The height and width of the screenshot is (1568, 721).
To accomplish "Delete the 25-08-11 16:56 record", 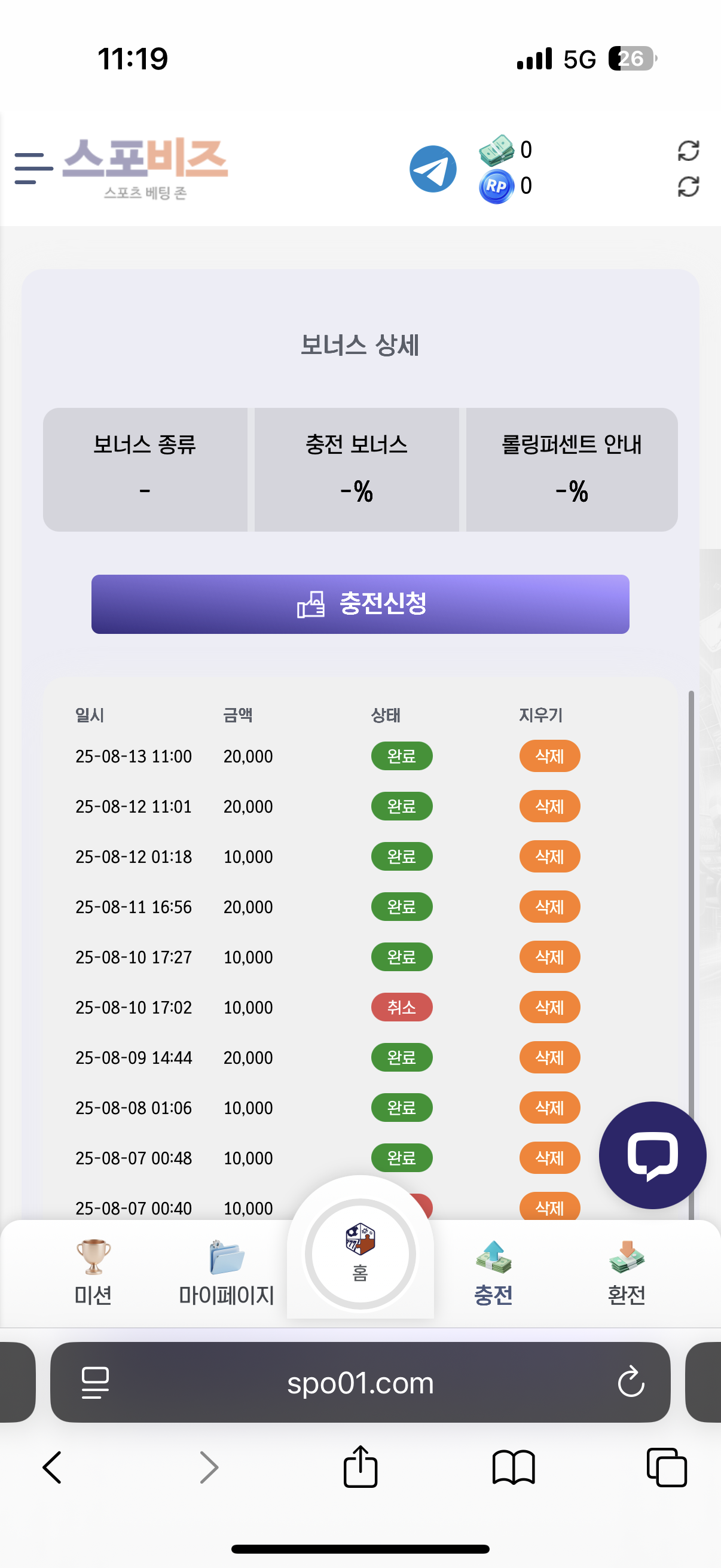I will coord(549,907).
